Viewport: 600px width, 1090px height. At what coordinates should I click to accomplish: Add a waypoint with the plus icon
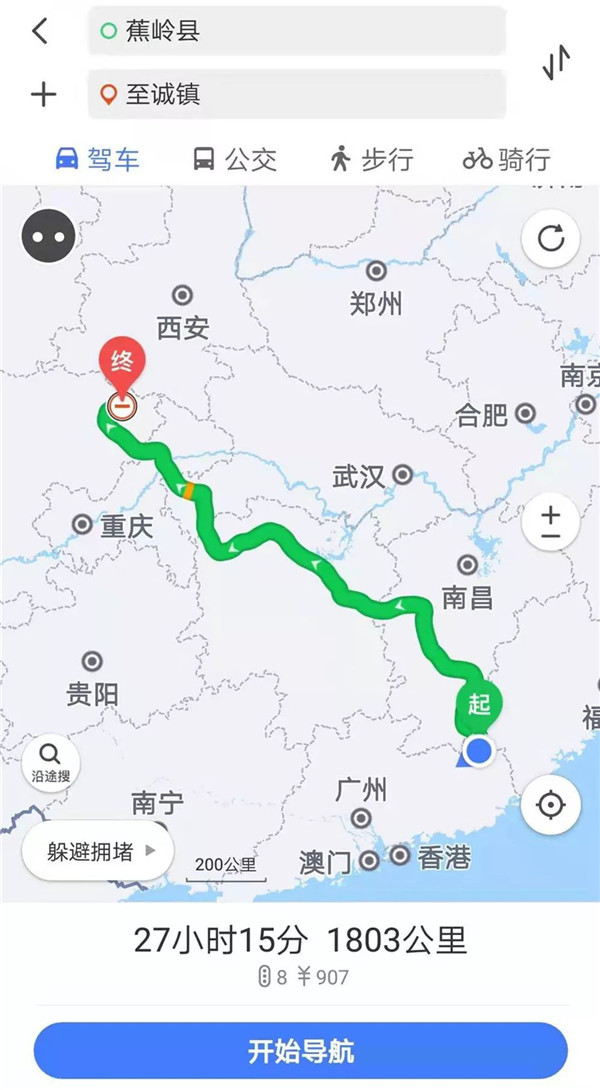point(43,94)
